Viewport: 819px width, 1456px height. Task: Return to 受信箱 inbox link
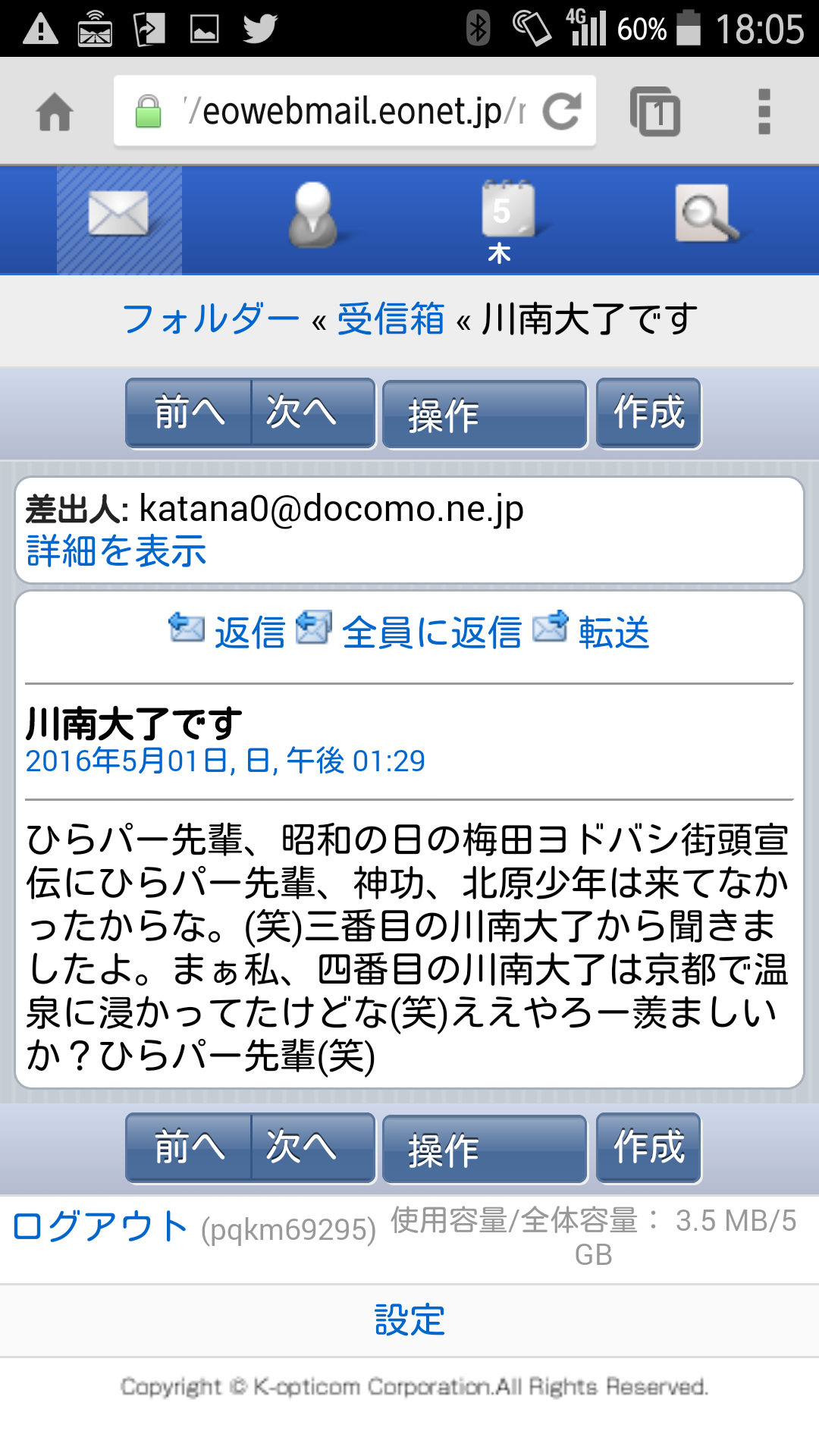[391, 318]
